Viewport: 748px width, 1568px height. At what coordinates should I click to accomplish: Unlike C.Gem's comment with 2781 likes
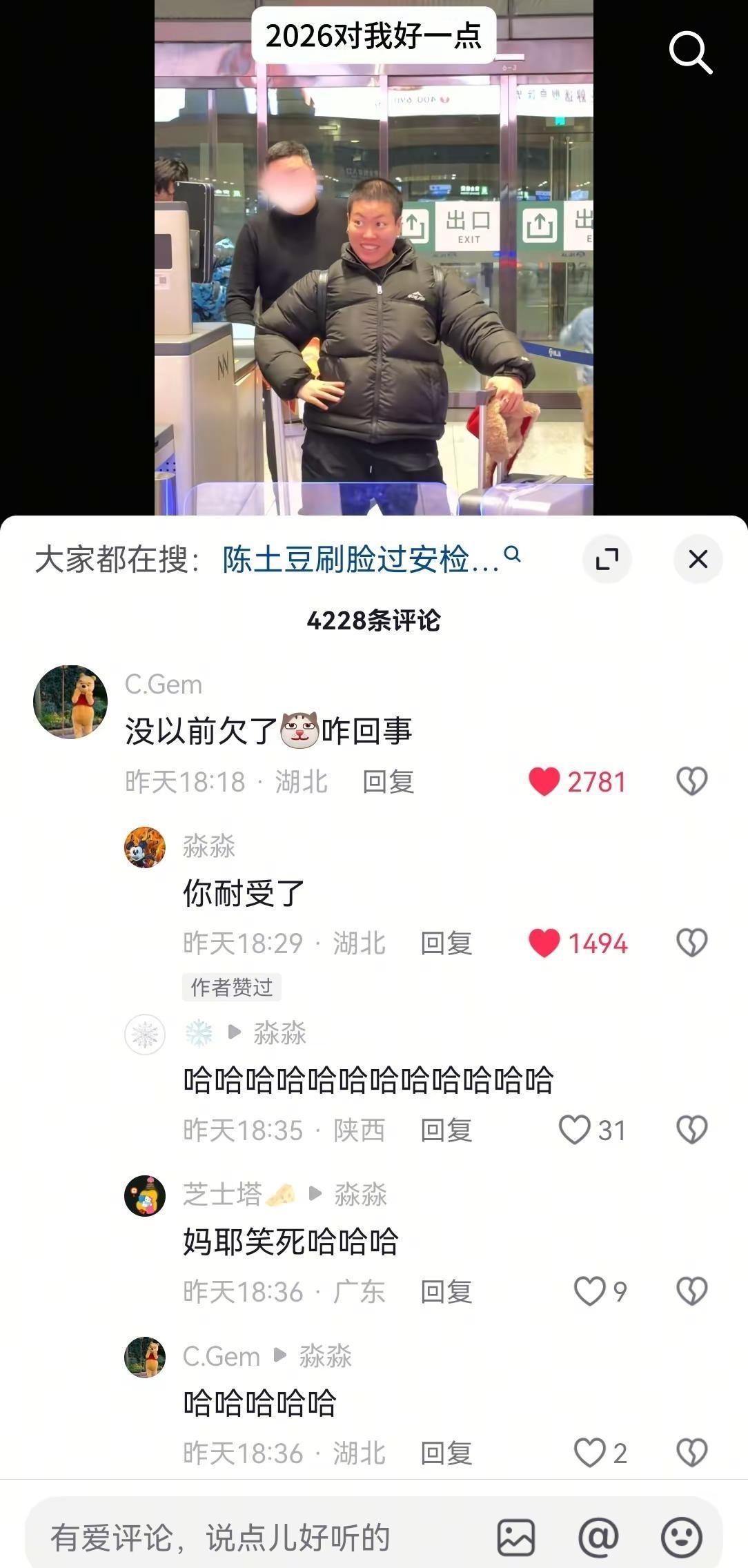pyautogui.click(x=546, y=779)
